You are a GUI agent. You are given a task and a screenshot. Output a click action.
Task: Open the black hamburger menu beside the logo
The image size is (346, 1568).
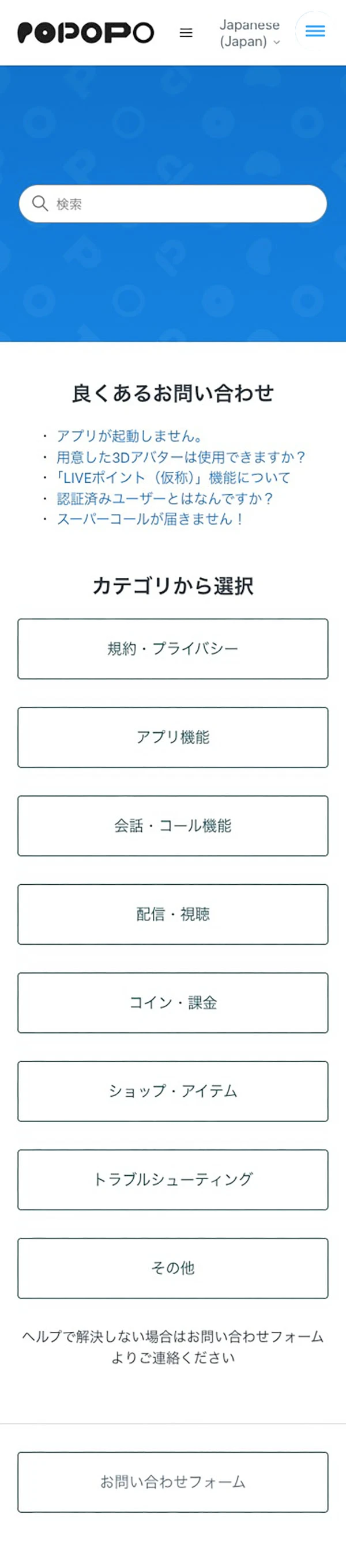[x=186, y=33]
